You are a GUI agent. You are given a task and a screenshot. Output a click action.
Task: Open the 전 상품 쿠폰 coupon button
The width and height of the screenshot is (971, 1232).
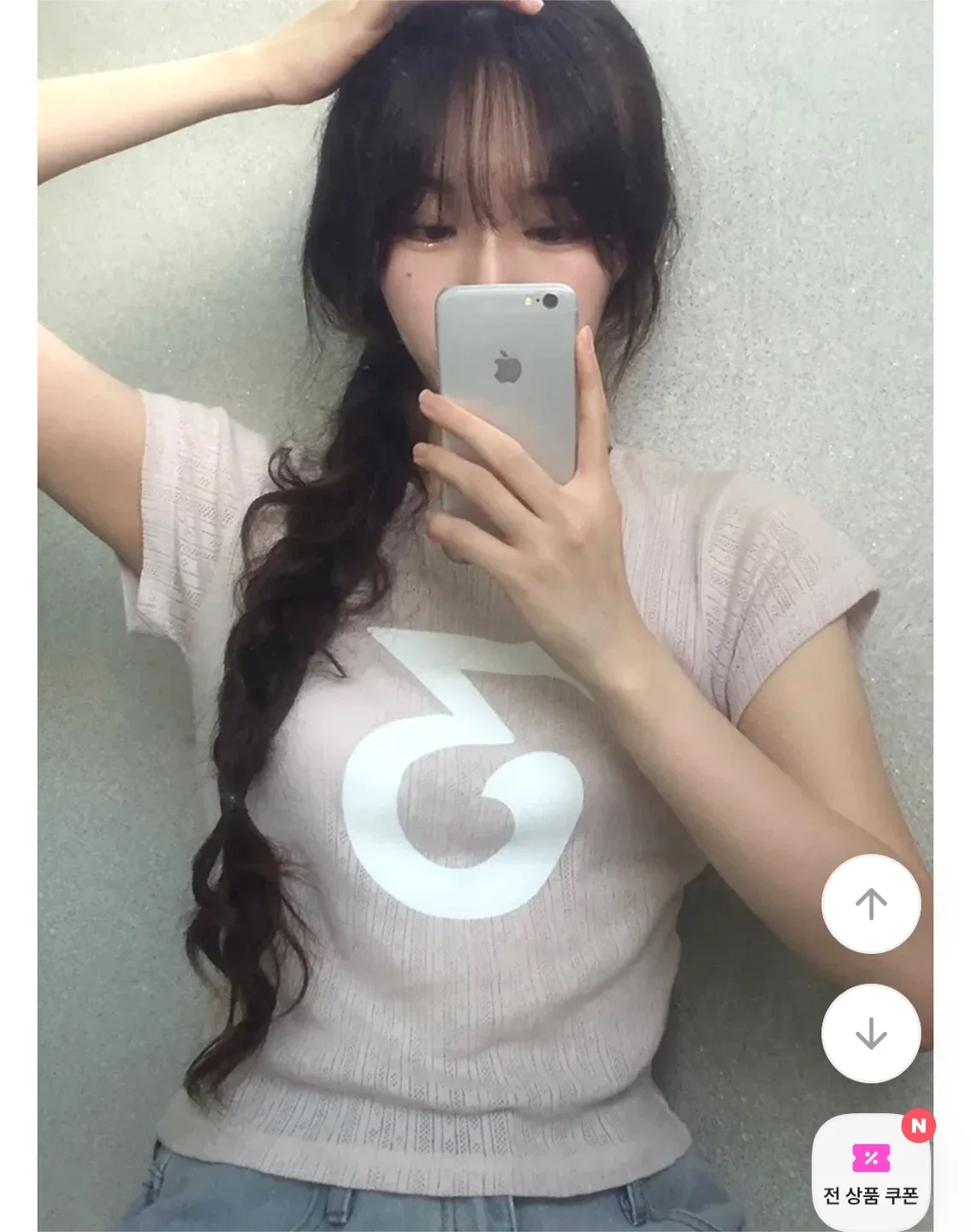click(871, 1174)
